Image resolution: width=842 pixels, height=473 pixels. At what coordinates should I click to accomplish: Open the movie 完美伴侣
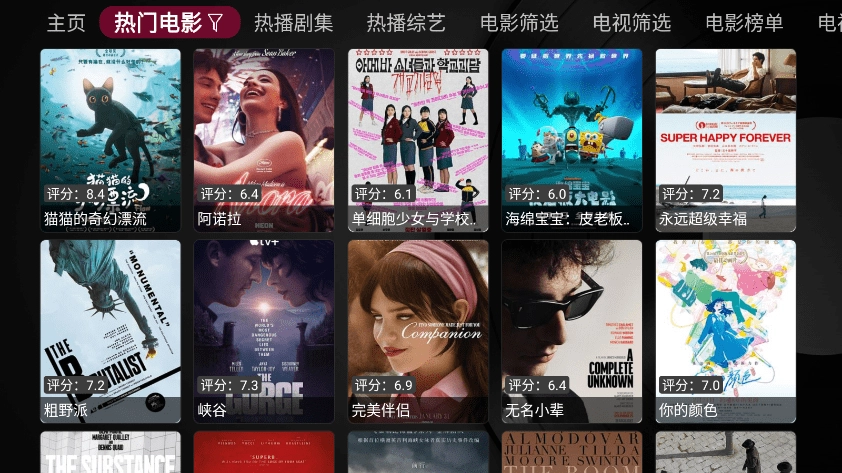click(x=418, y=331)
